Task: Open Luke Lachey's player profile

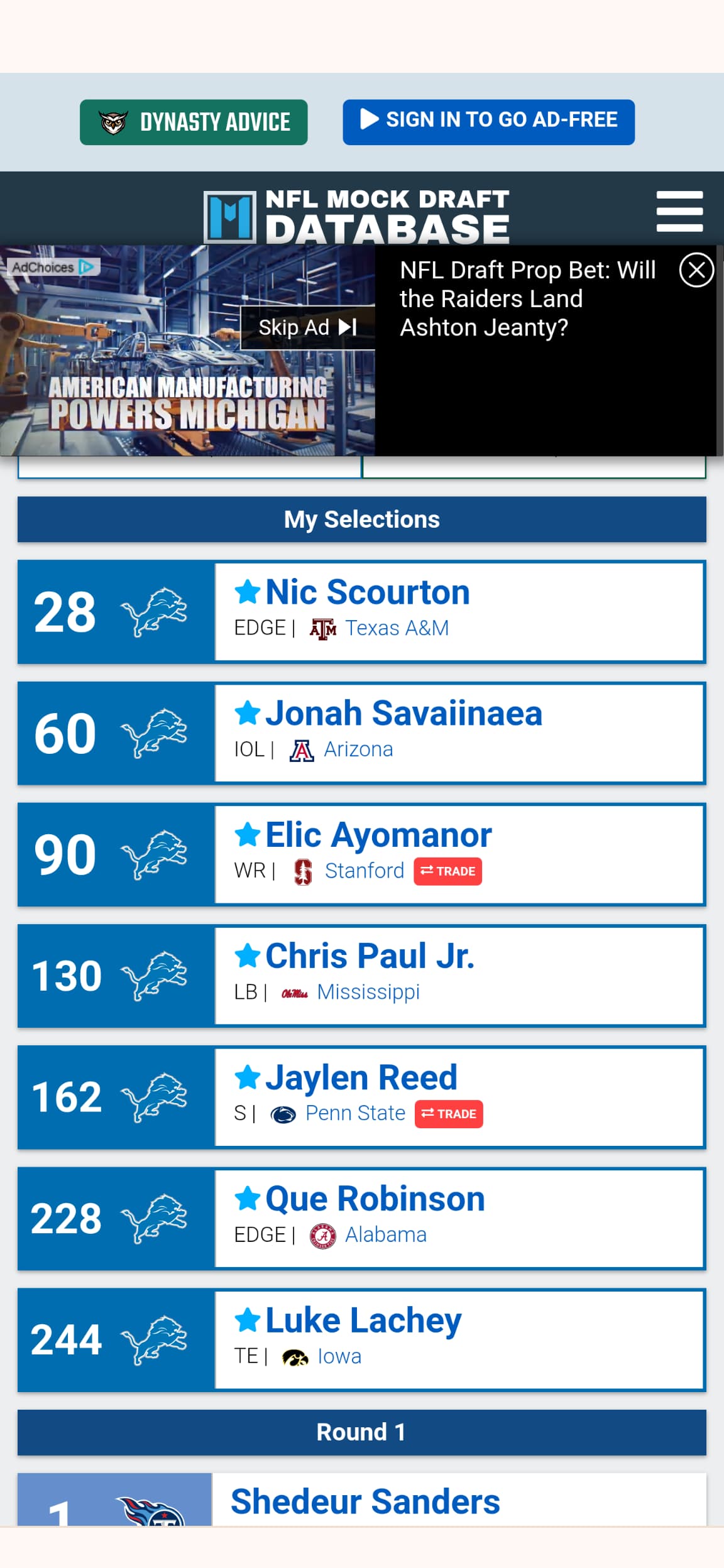Action: (363, 1320)
